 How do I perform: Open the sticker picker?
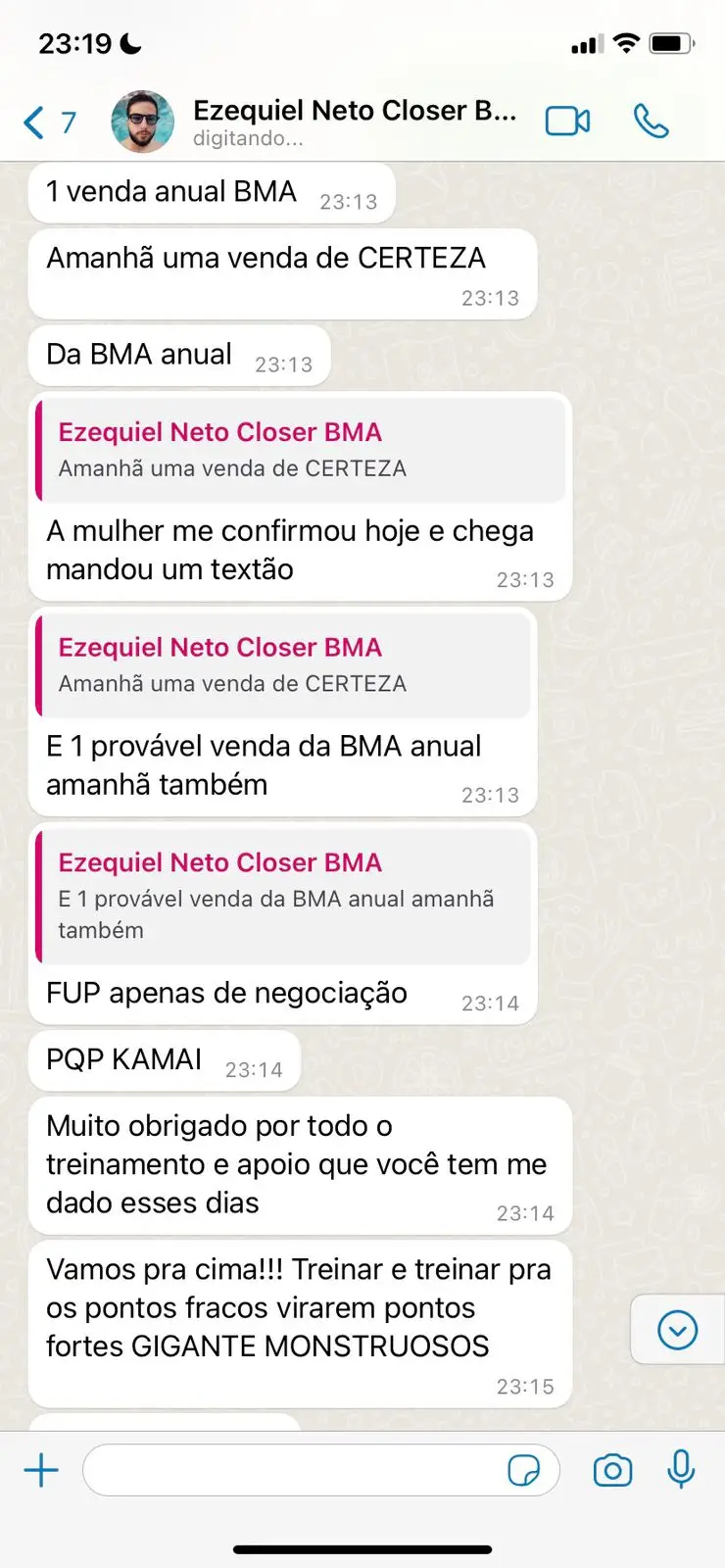tap(524, 1470)
